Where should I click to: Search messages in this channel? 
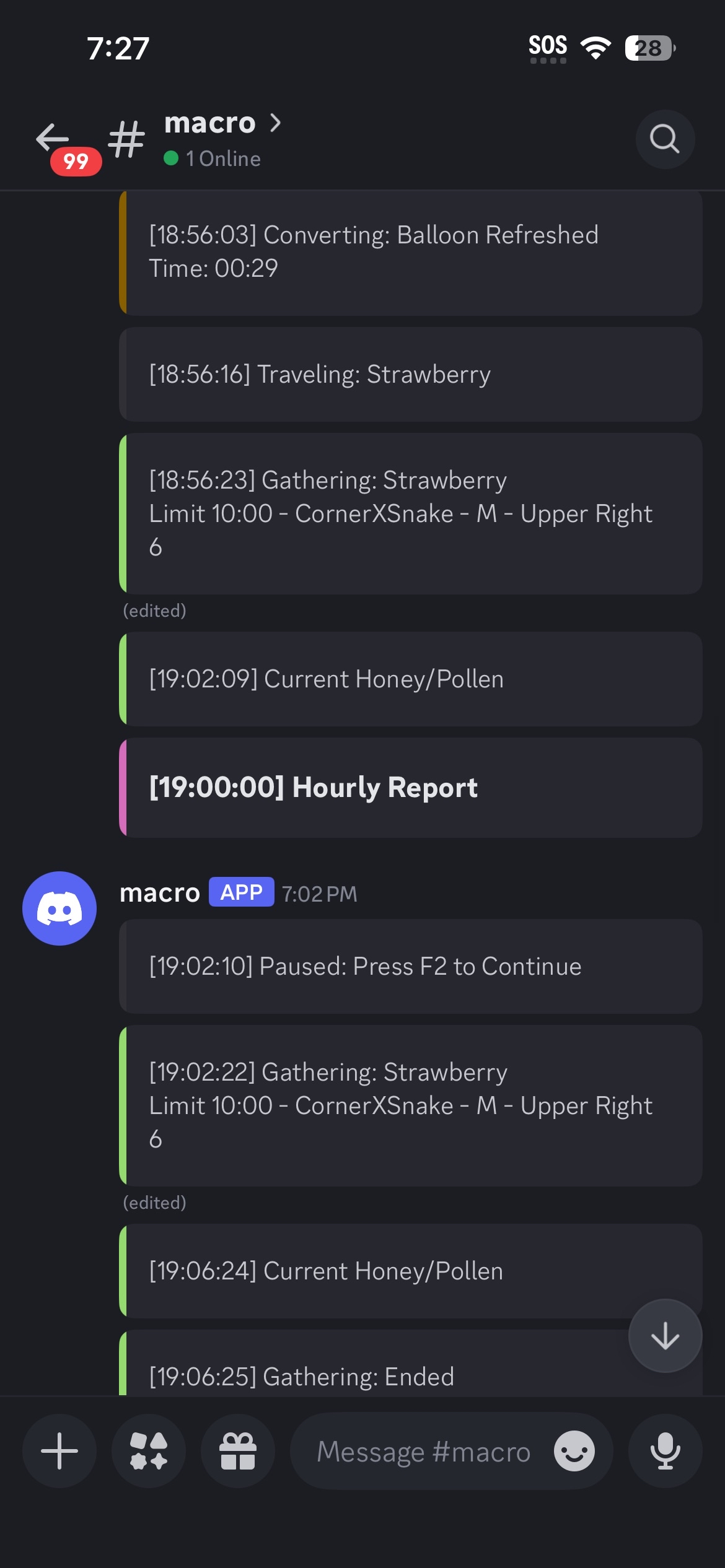tap(664, 139)
